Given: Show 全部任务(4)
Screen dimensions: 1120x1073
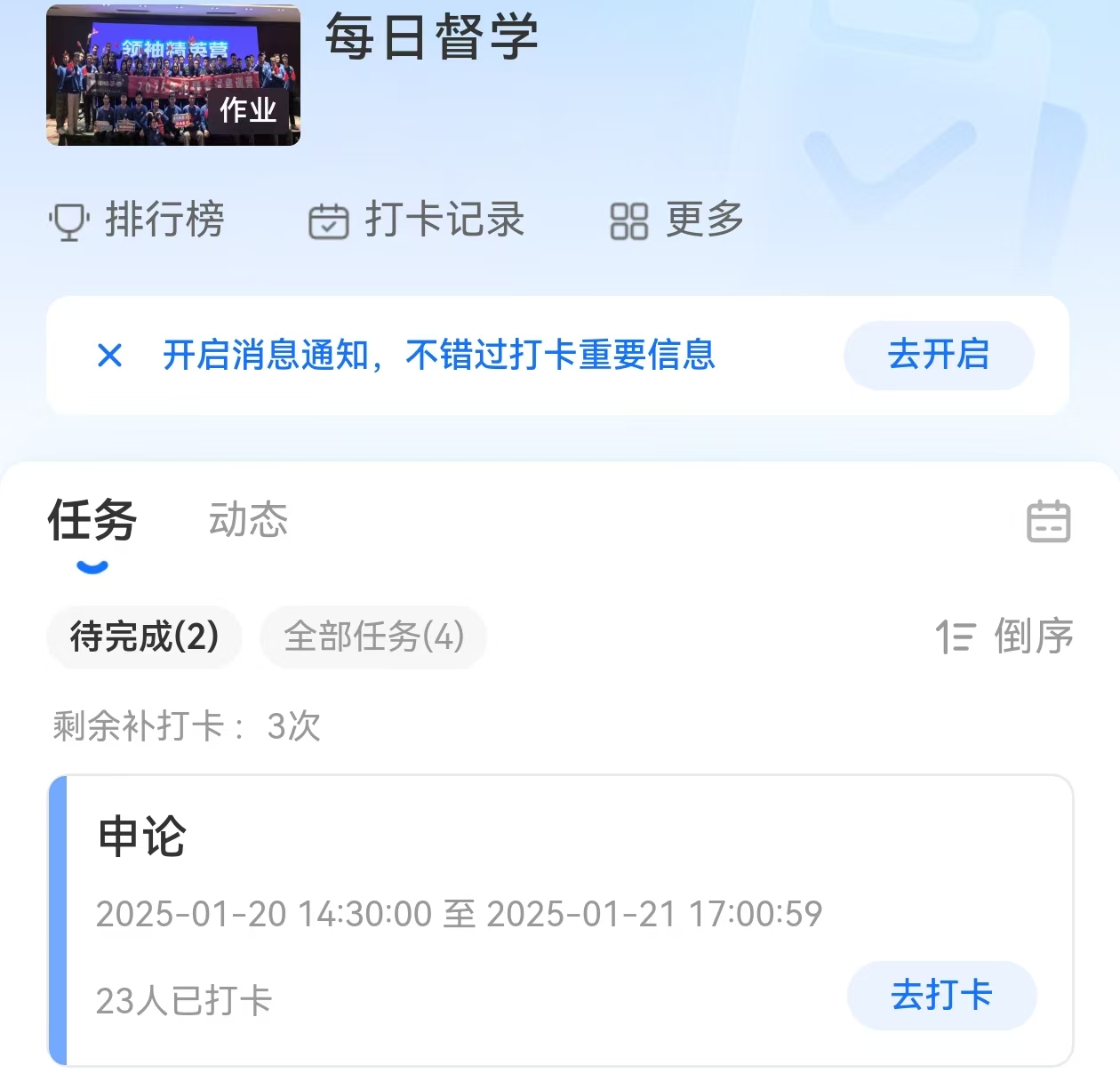Looking at the screenshot, I should (x=373, y=637).
